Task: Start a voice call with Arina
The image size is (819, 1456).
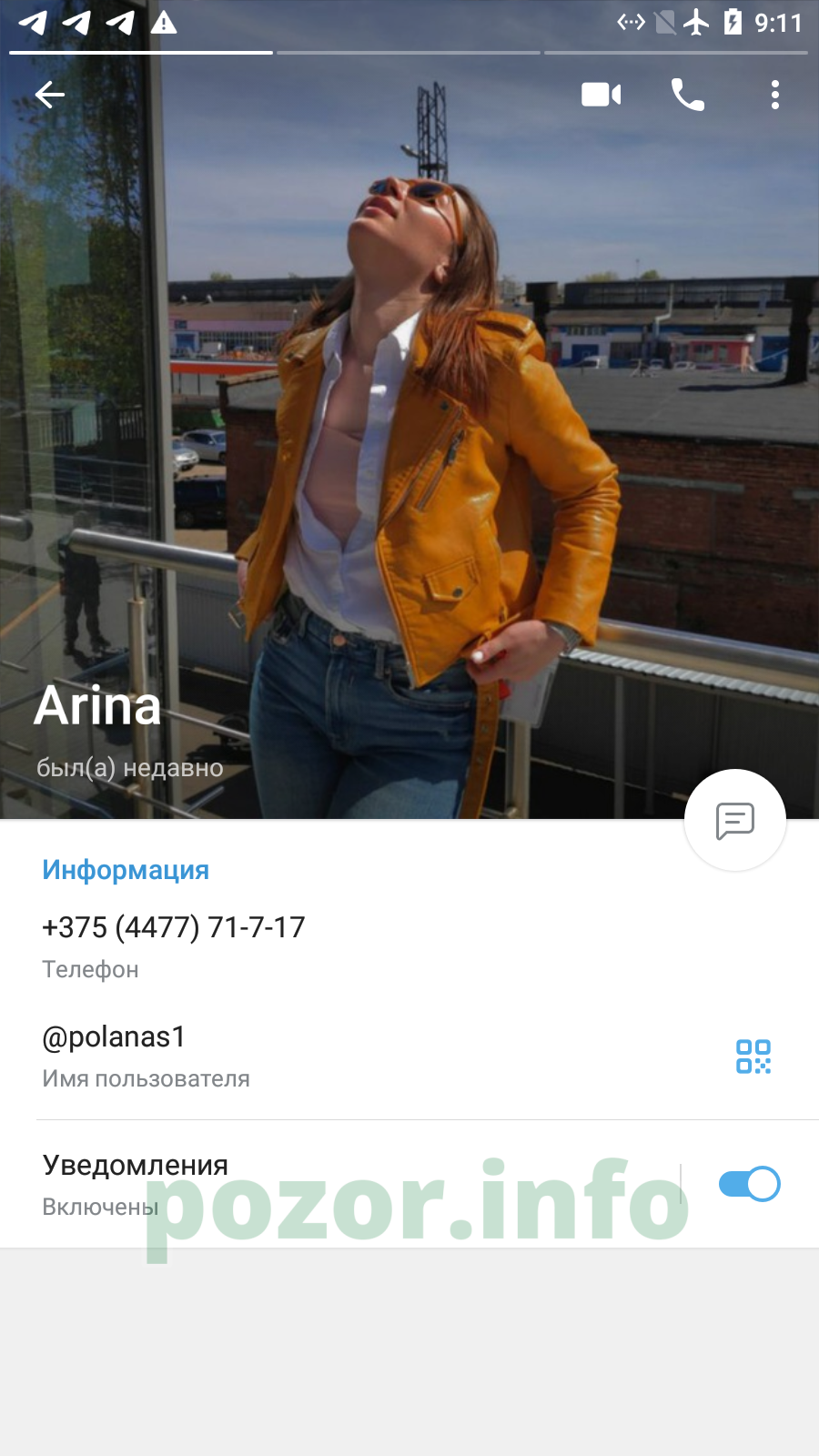Action: click(688, 95)
